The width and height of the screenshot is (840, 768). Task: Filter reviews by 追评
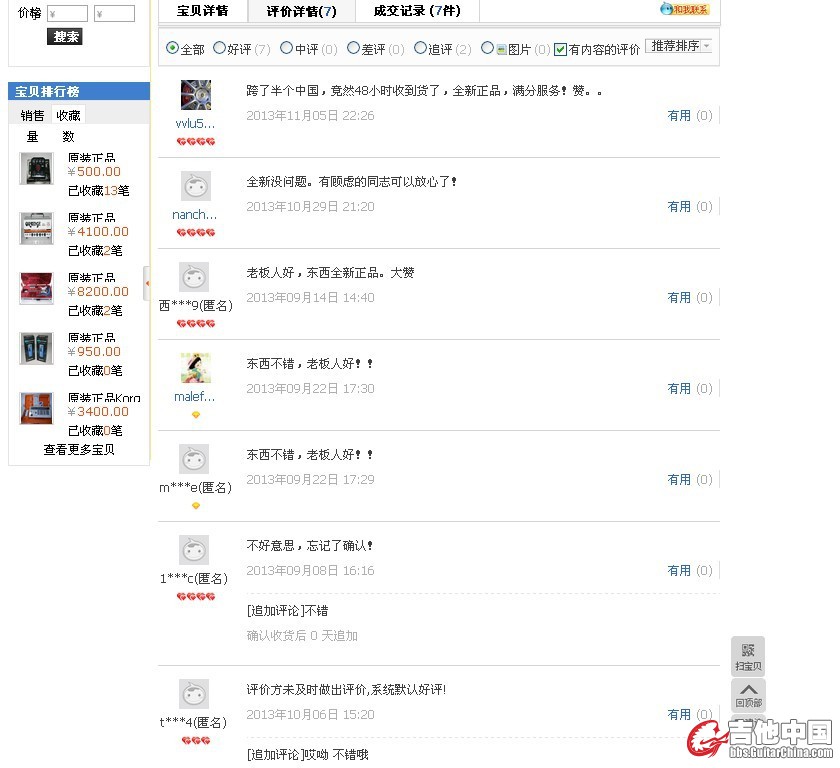click(x=421, y=48)
